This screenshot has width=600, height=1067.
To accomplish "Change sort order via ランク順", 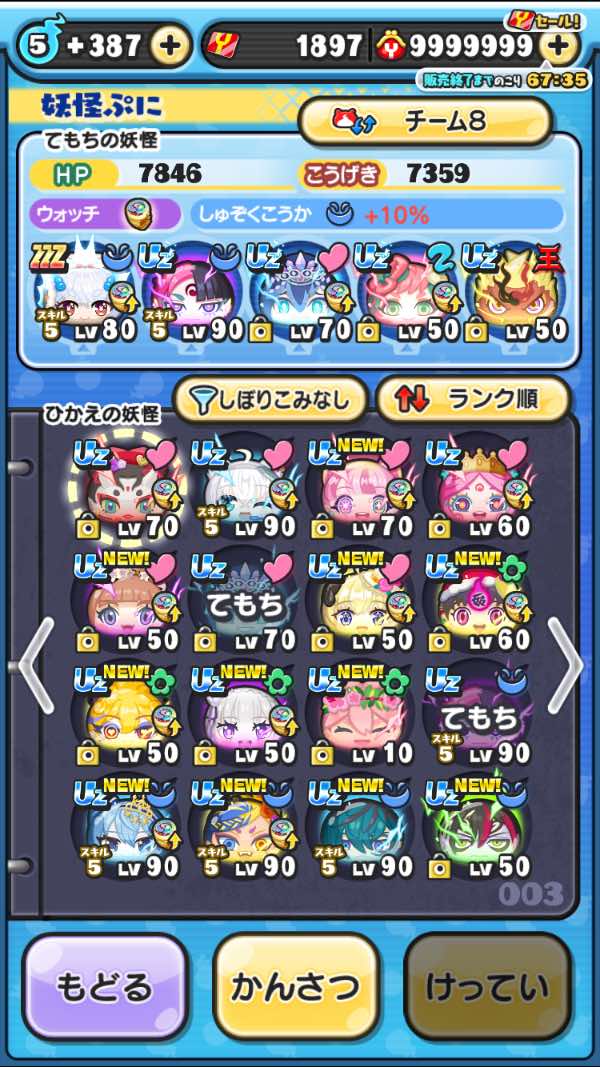I will 472,401.
